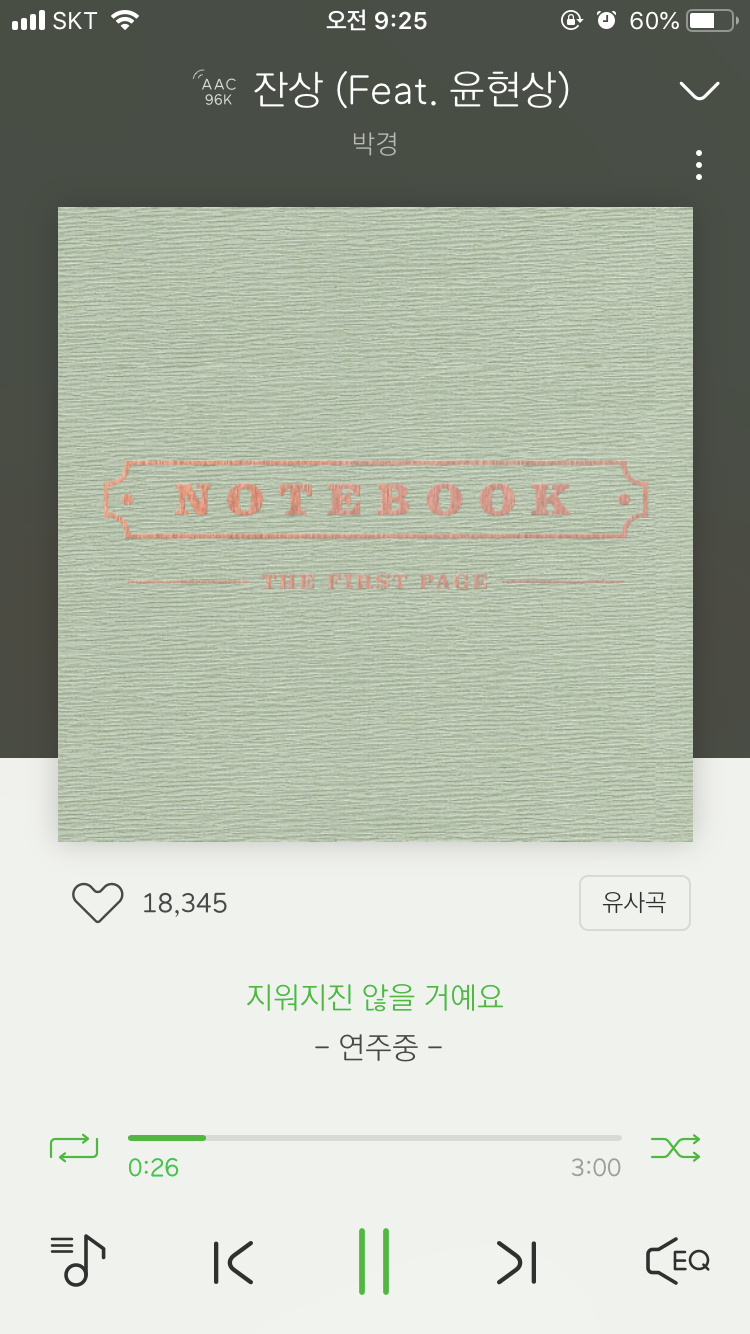750x1334 pixels.
Task: Skip to the next track
Action: (517, 1262)
